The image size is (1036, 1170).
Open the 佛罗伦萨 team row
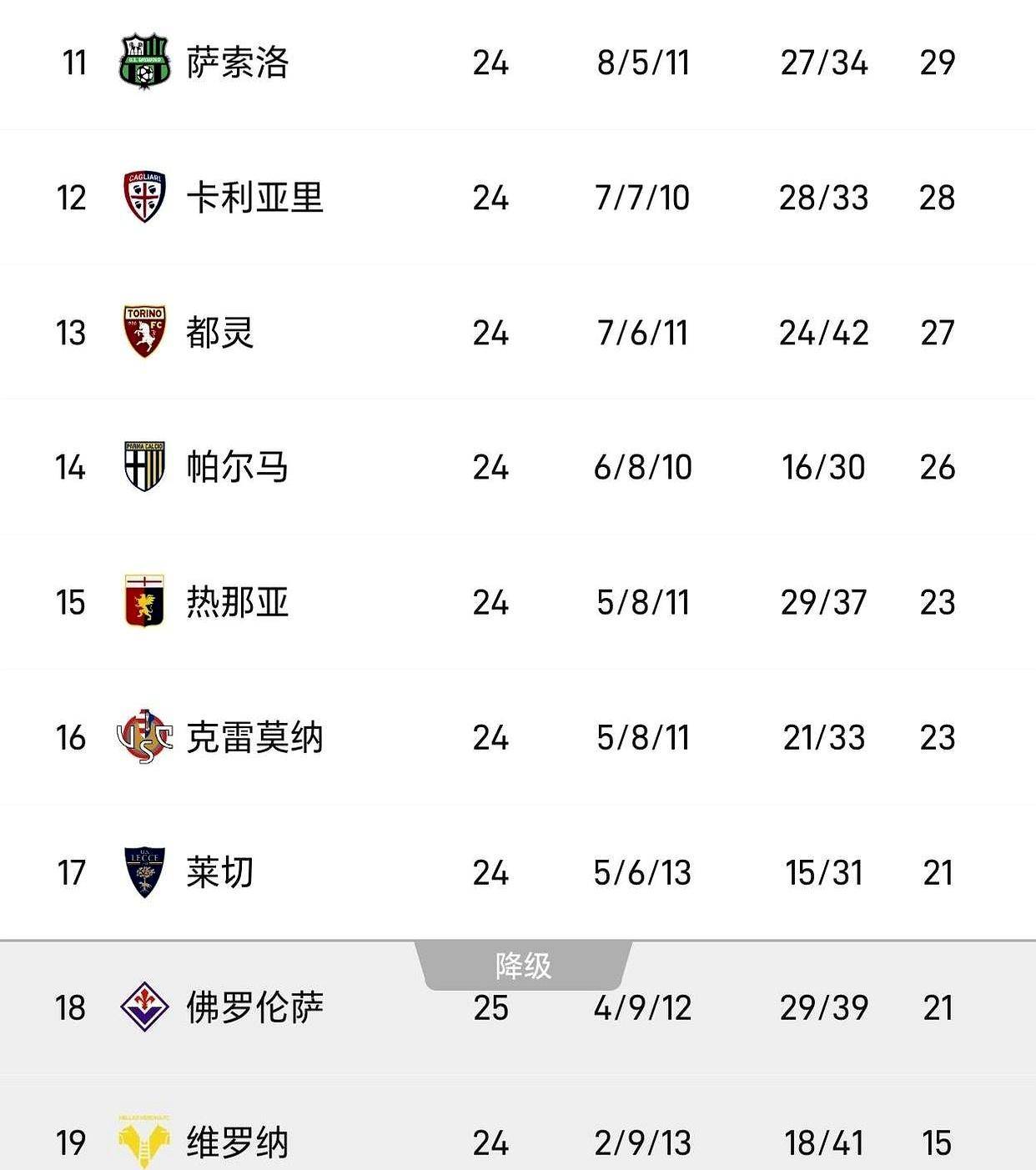point(254,1007)
